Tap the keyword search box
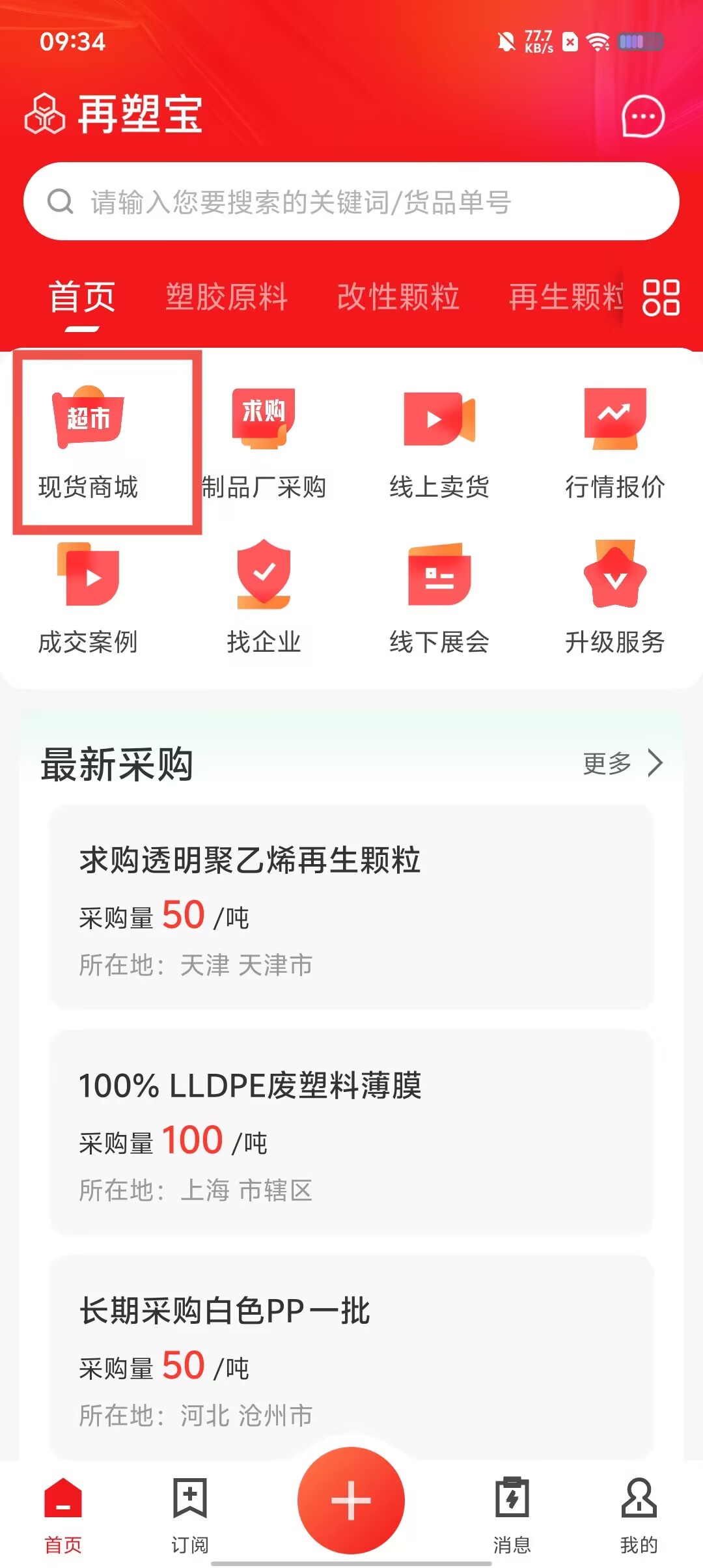The width and height of the screenshot is (703, 1568). click(351, 201)
